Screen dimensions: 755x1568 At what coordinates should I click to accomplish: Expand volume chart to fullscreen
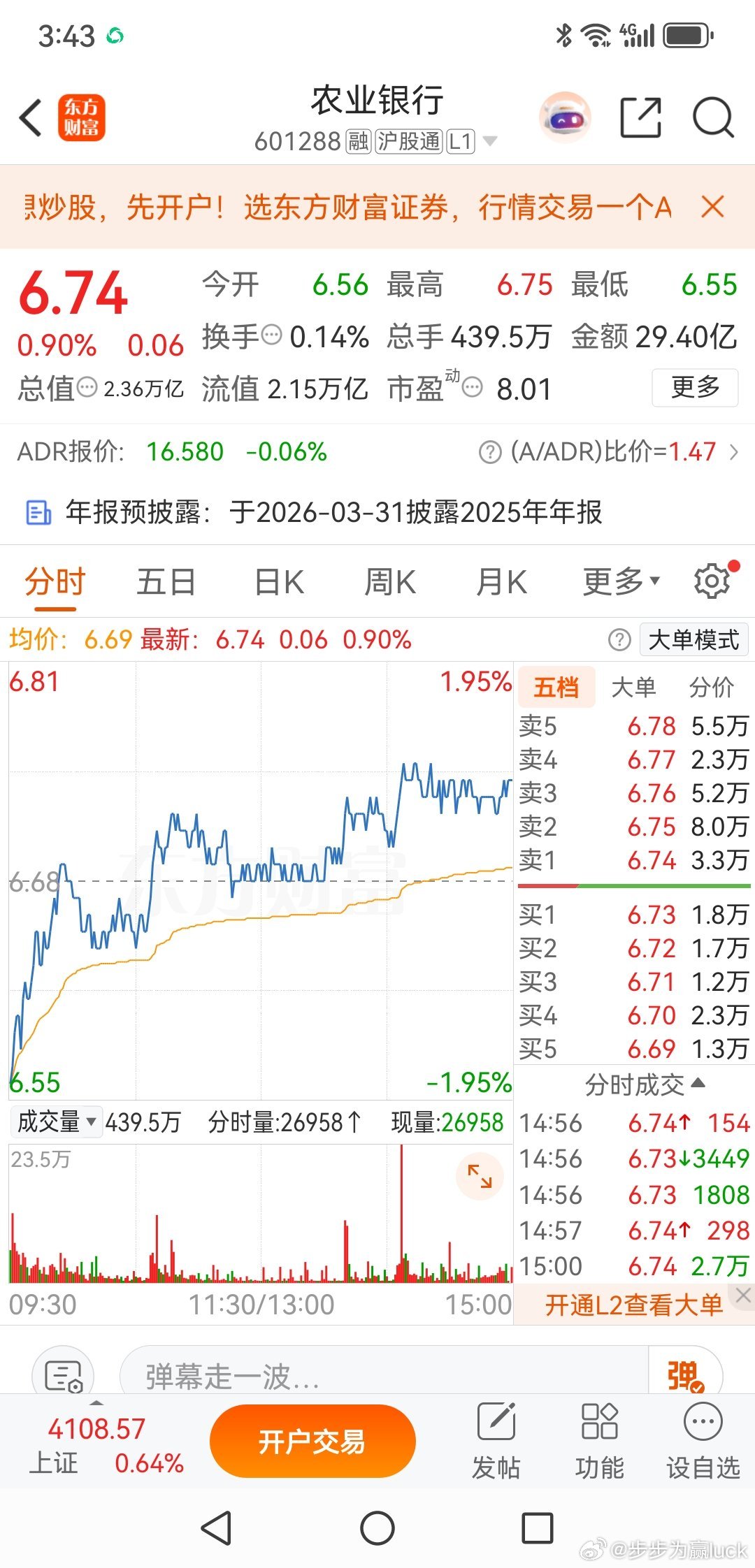point(480,1175)
